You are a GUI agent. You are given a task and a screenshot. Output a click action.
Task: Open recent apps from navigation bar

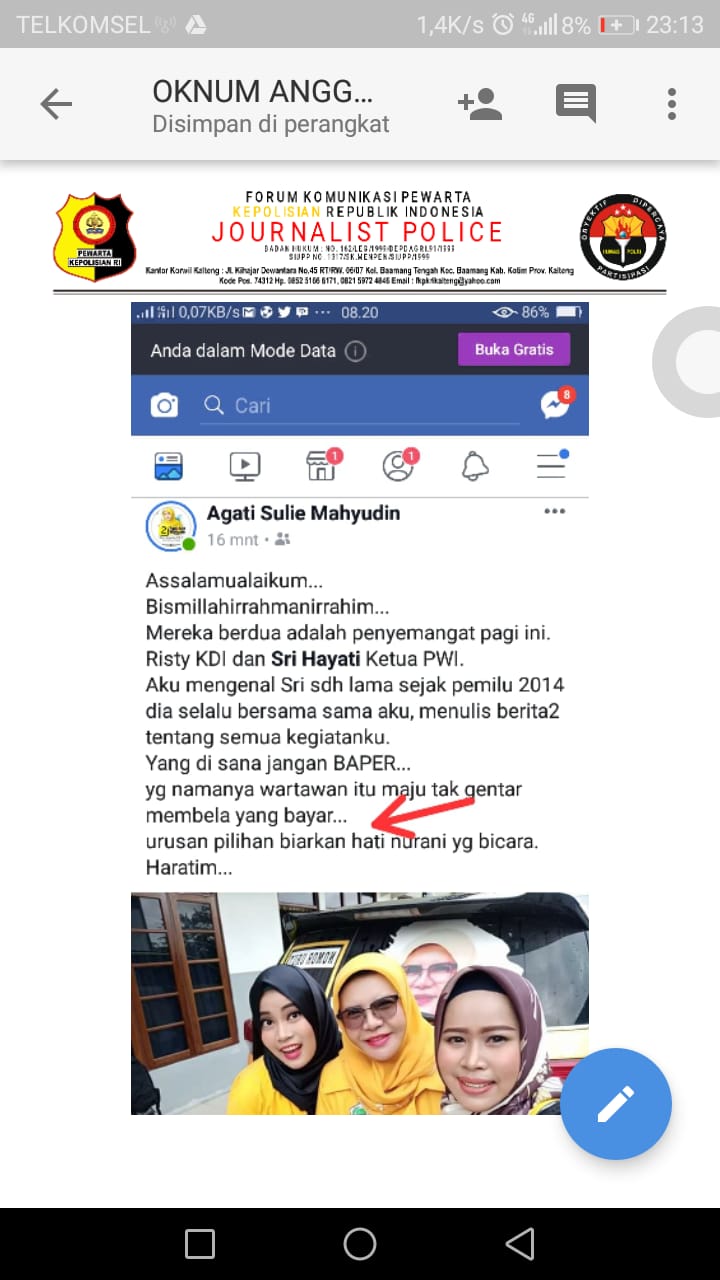200,1243
